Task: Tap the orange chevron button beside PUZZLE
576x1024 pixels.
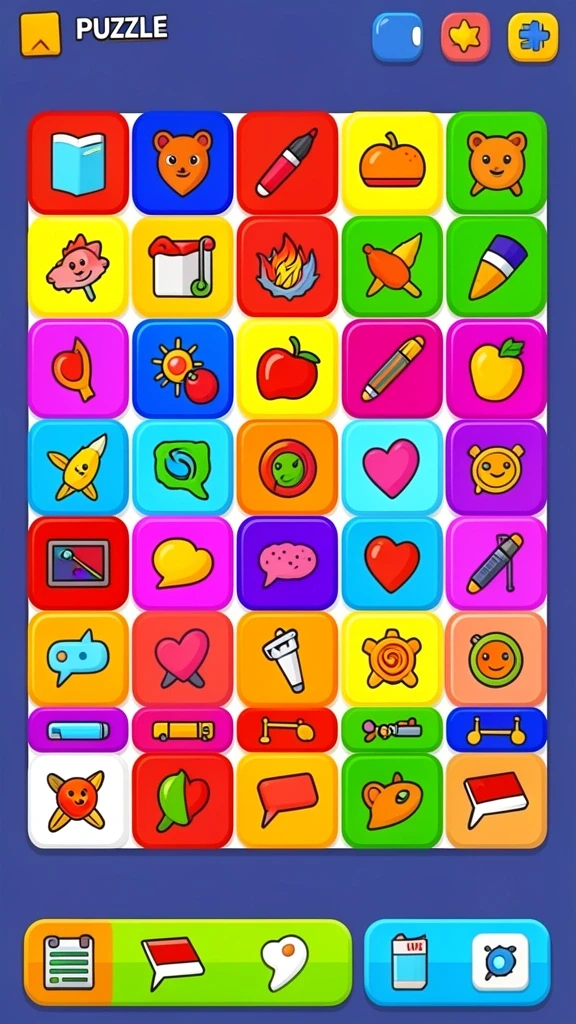Action: (x=40, y=35)
